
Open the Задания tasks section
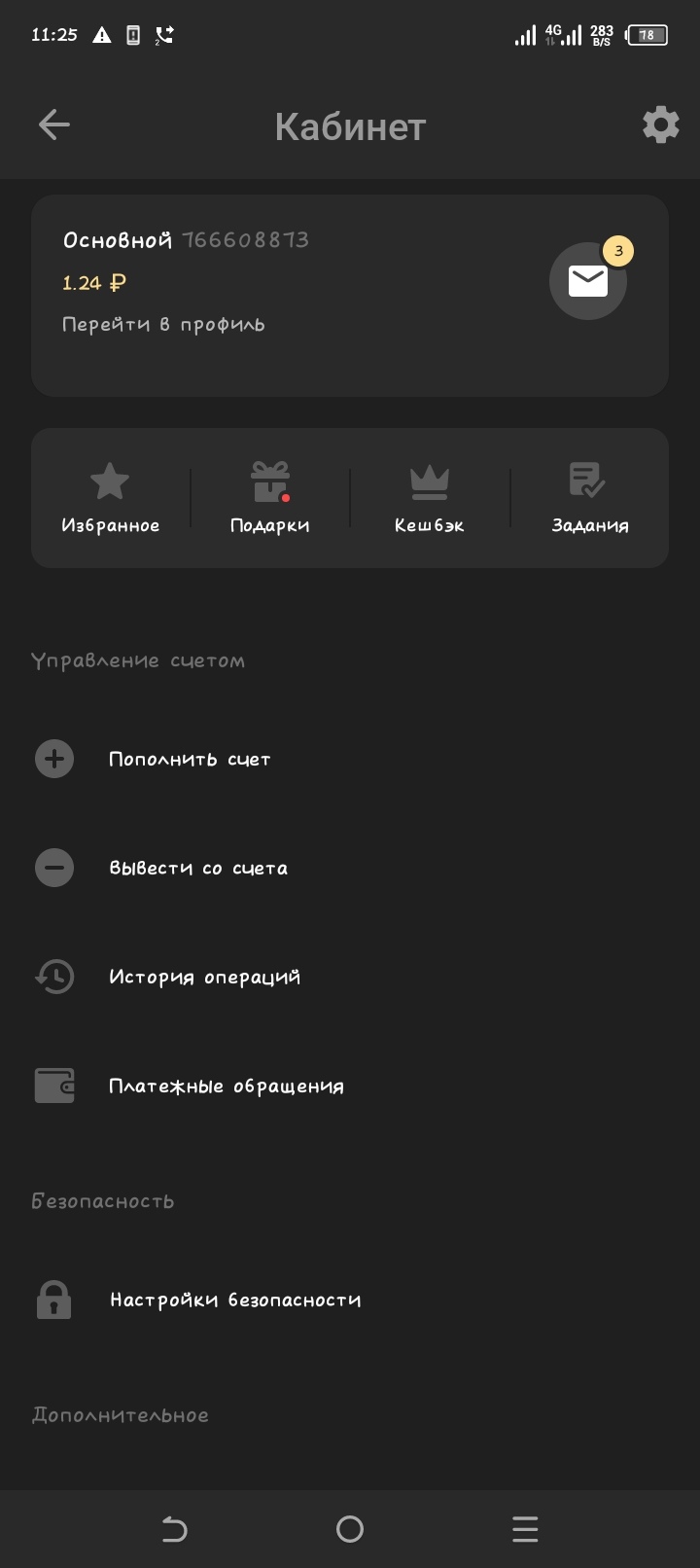click(x=589, y=498)
